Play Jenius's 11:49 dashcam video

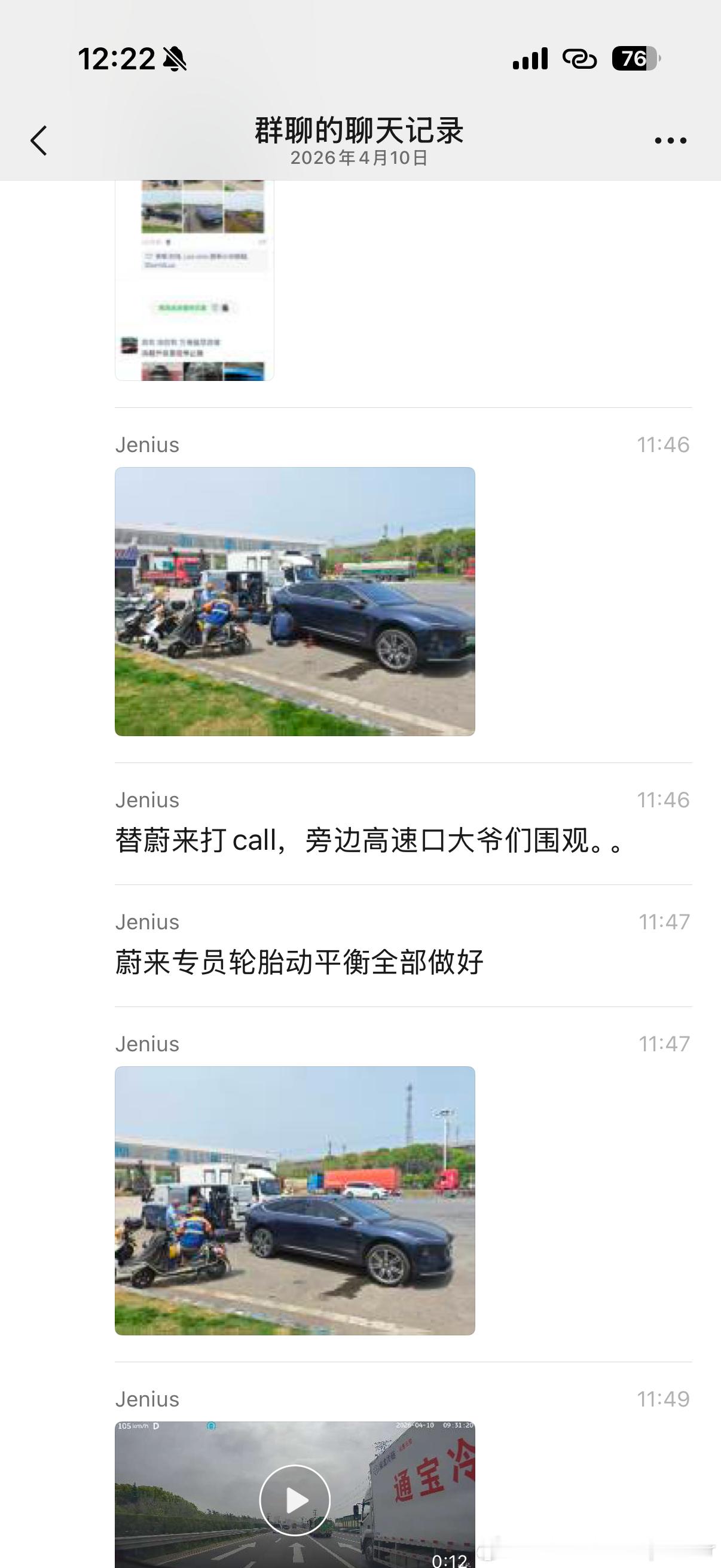click(295, 1499)
